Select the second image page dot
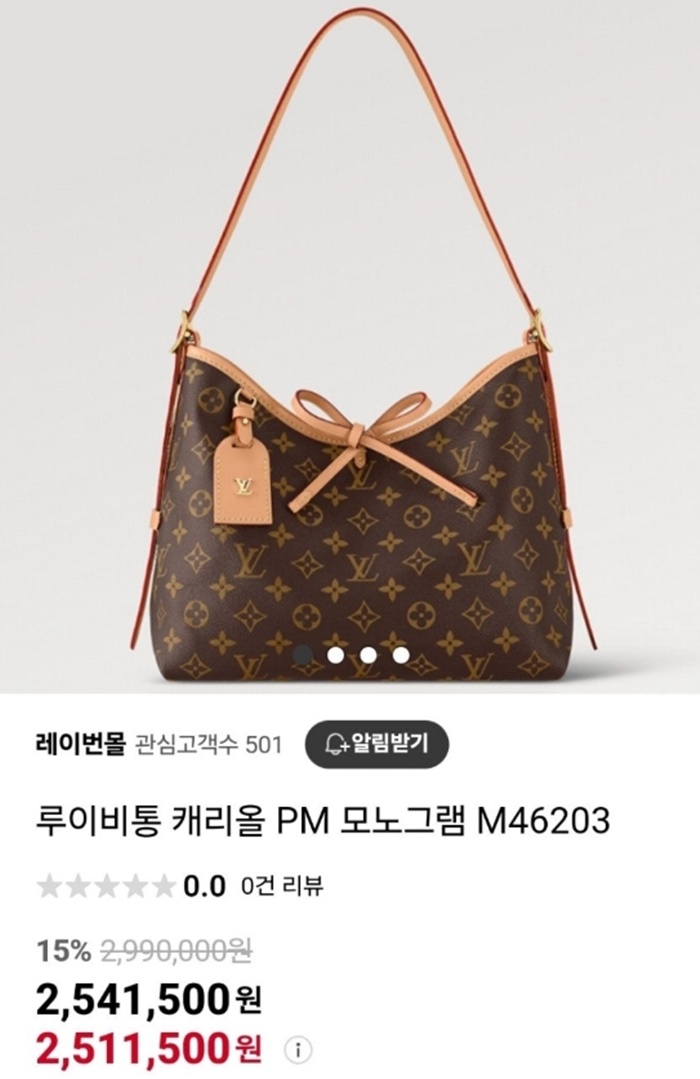The height and width of the screenshot is (1079, 700). click(336, 656)
